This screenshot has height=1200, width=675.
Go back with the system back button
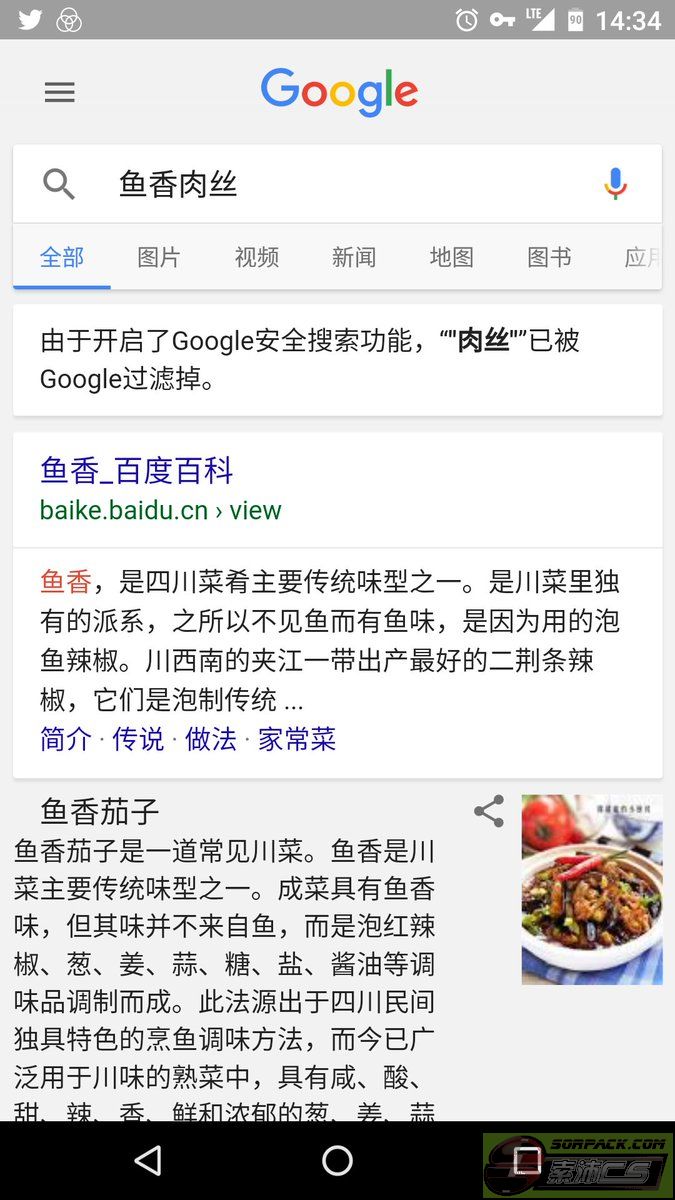click(x=148, y=1160)
